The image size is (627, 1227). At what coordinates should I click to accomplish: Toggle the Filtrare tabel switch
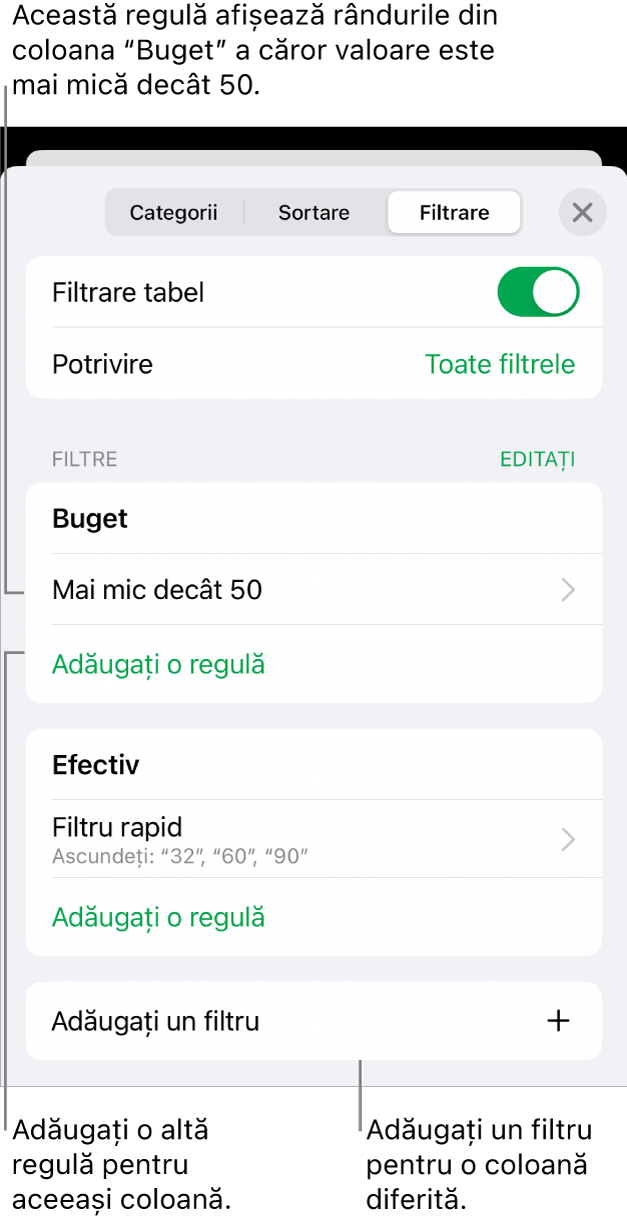point(538,292)
